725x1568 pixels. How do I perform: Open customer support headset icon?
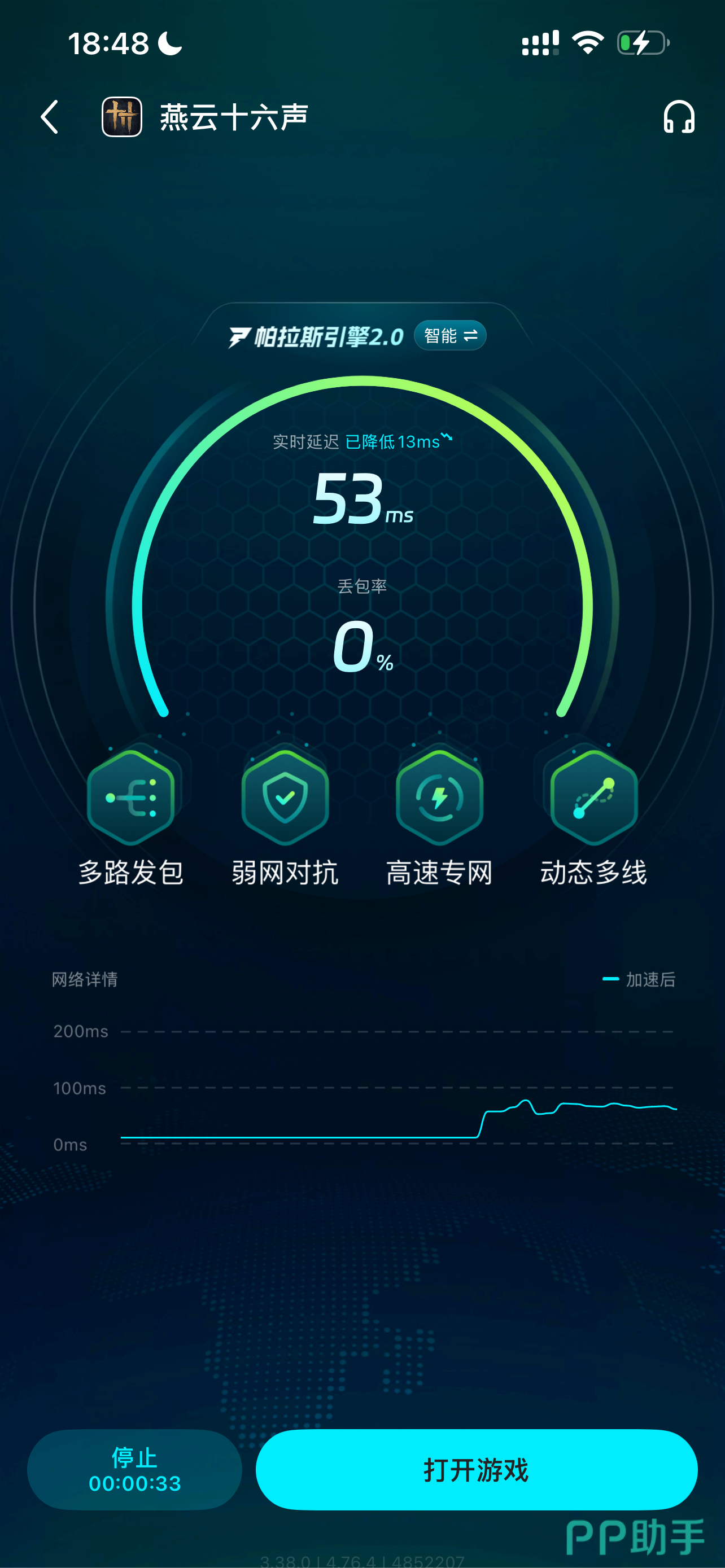click(x=678, y=117)
